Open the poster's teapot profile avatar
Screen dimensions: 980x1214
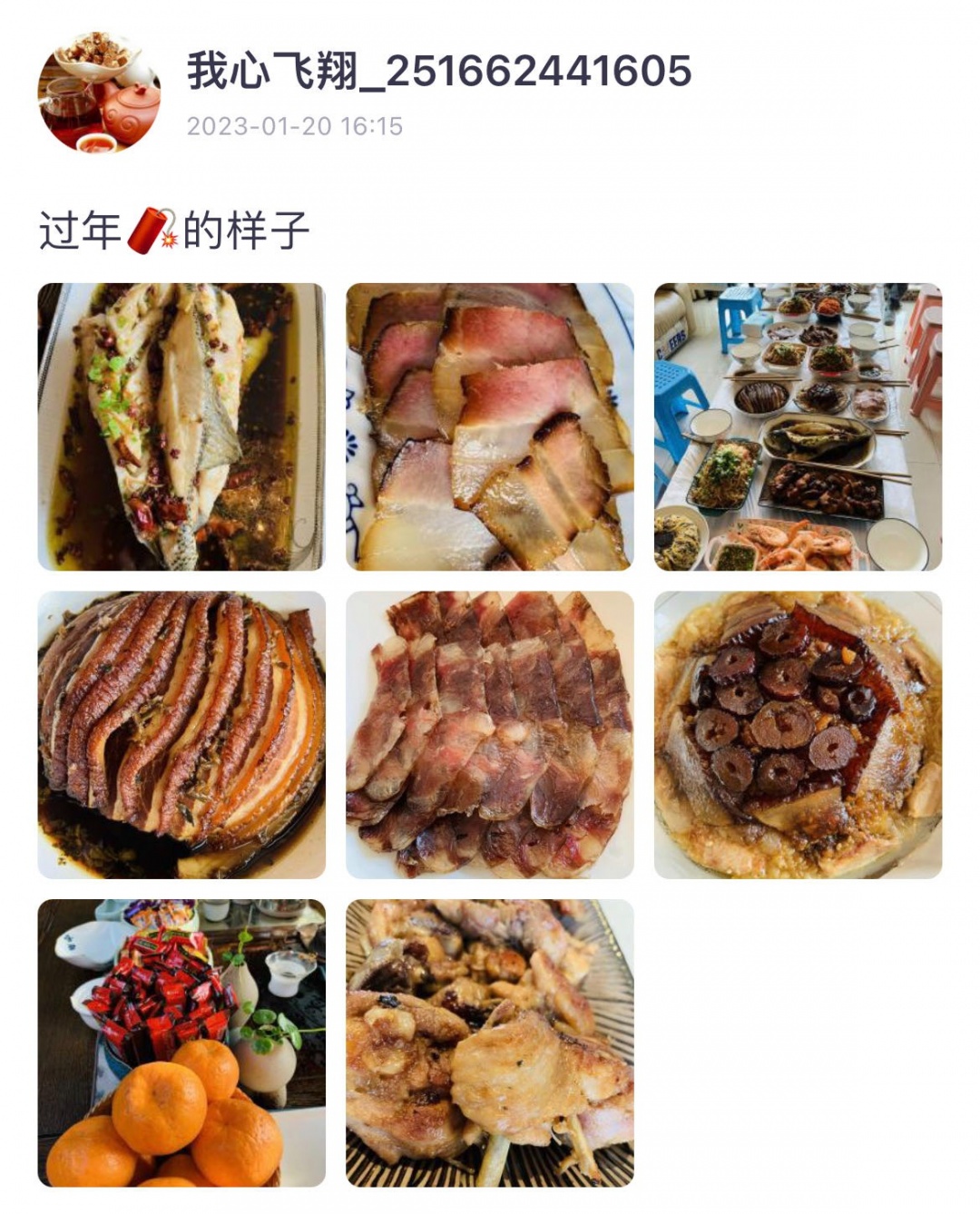click(99, 92)
